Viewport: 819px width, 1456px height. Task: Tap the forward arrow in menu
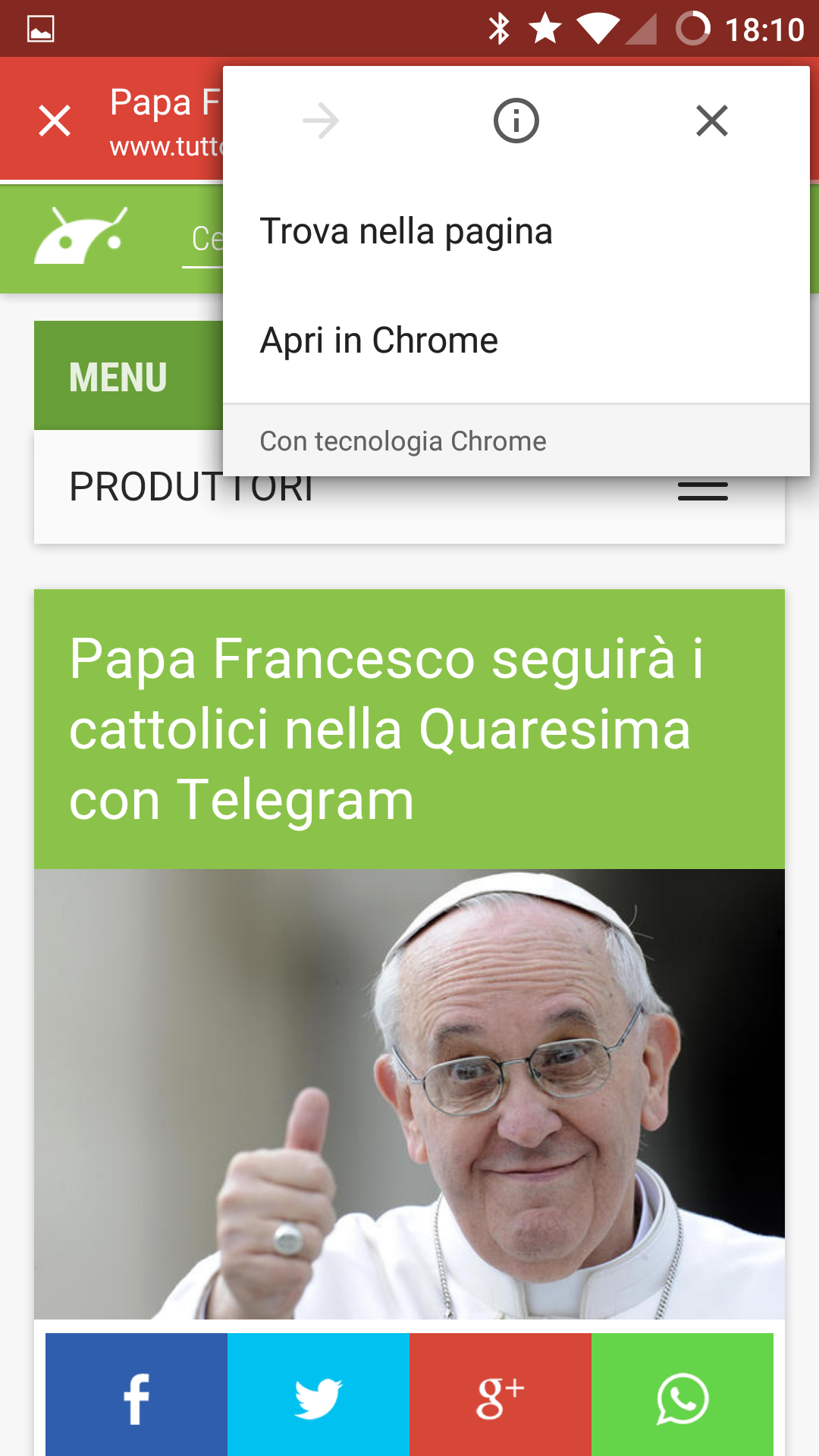(x=321, y=121)
